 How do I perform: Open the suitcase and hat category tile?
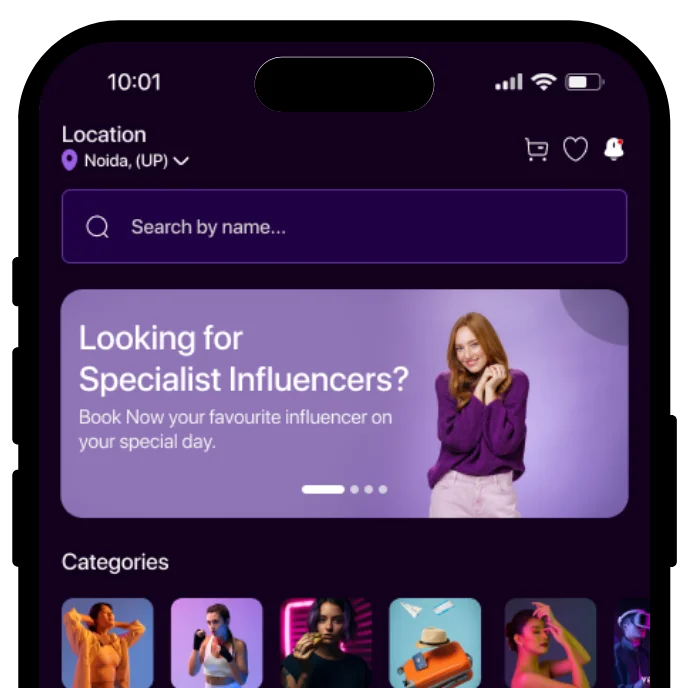[435, 643]
